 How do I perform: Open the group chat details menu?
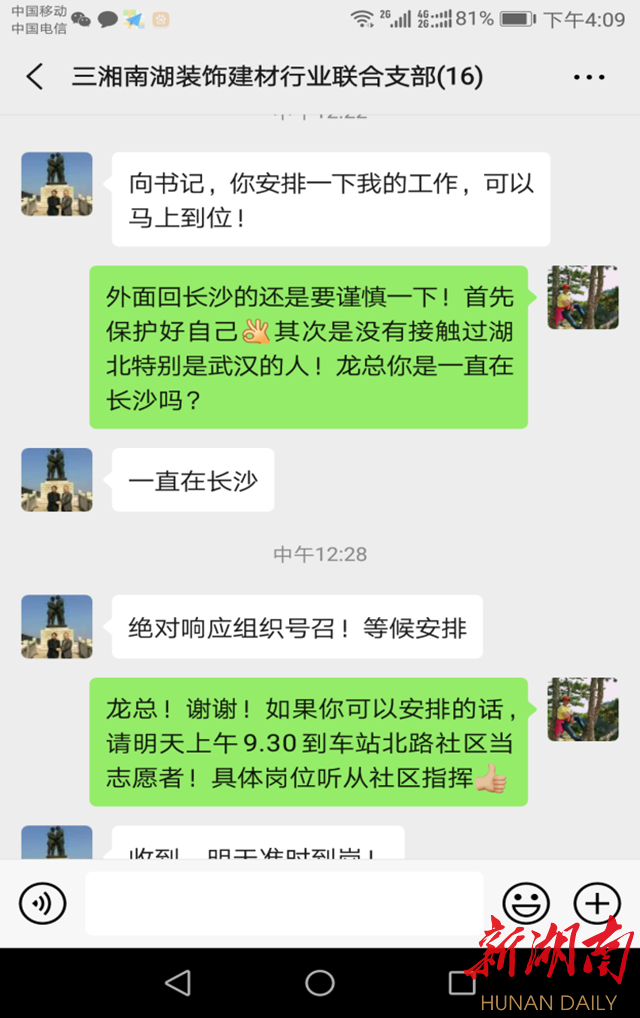pyautogui.click(x=589, y=77)
